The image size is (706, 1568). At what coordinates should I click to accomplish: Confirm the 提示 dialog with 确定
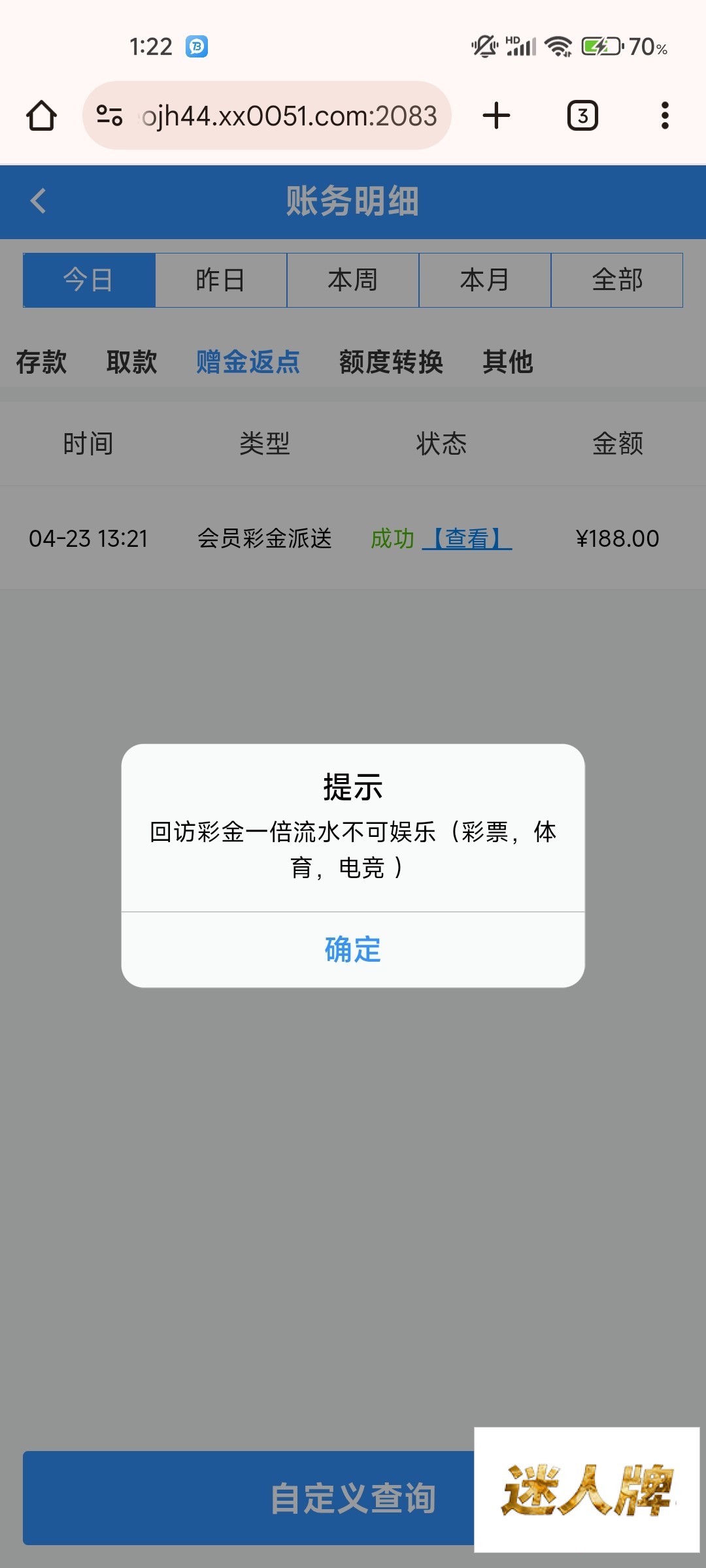353,949
